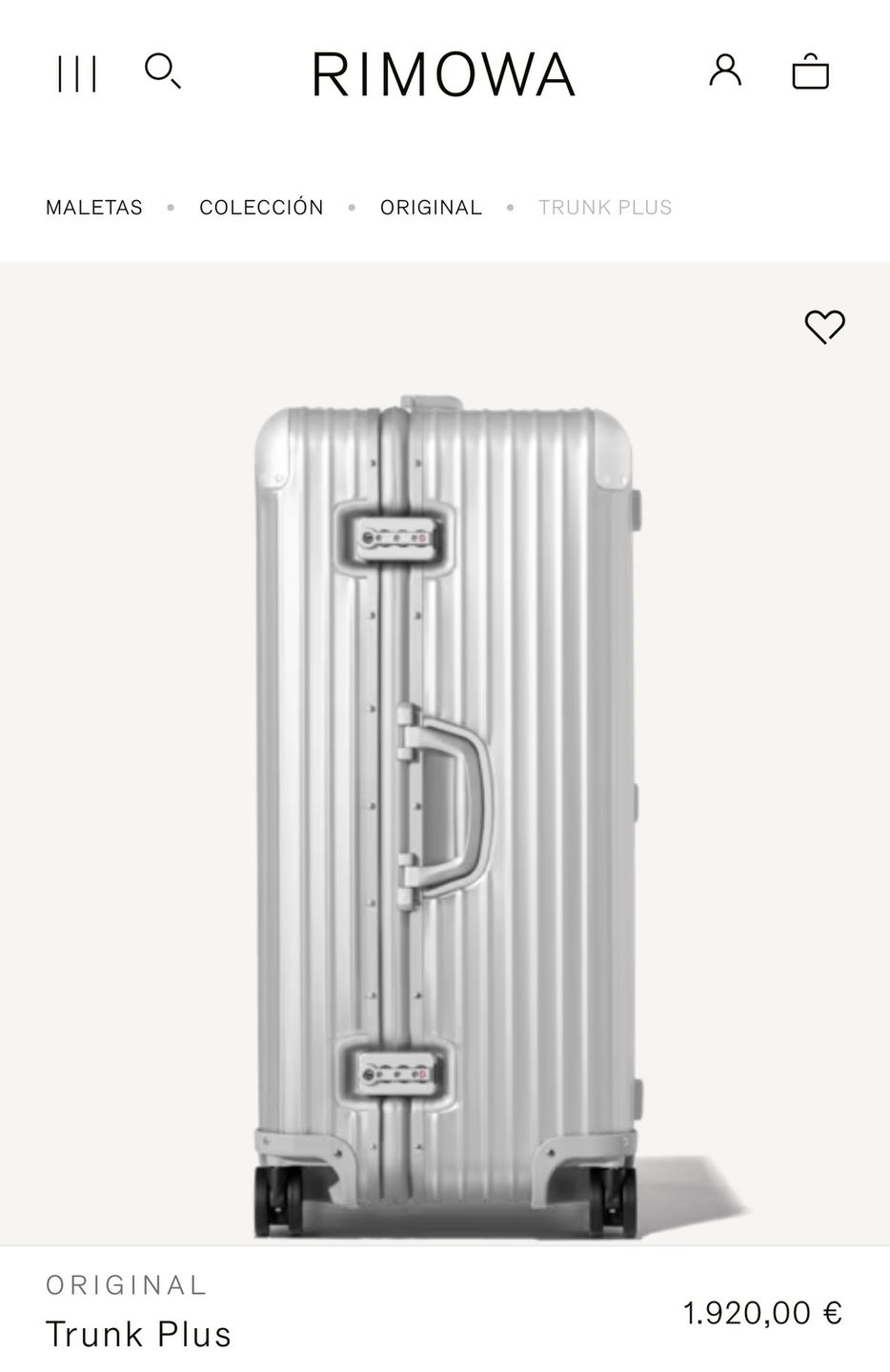View the shopping bag
Screen dimensions: 890x1372
pos(810,71)
